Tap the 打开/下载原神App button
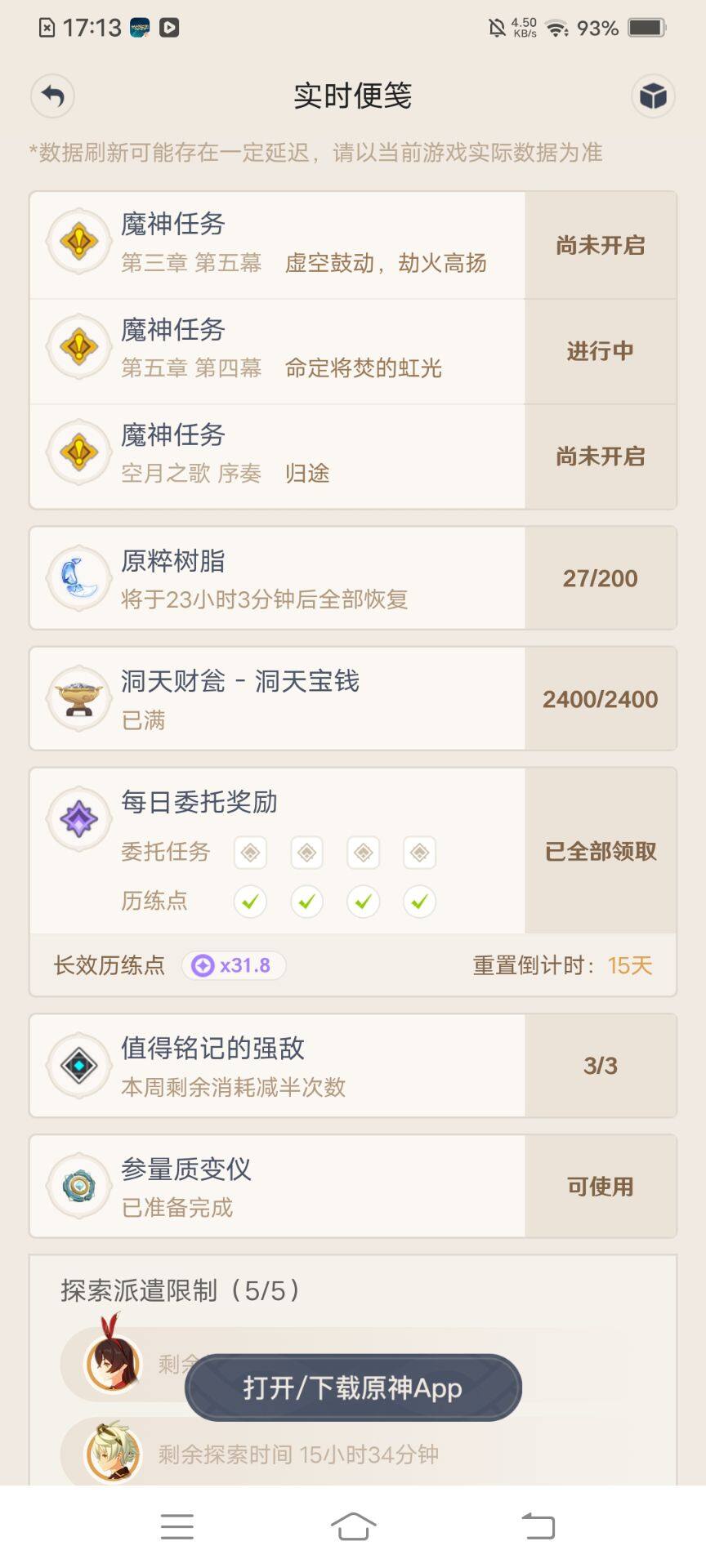This screenshot has width=706, height=1568. 353,1388
